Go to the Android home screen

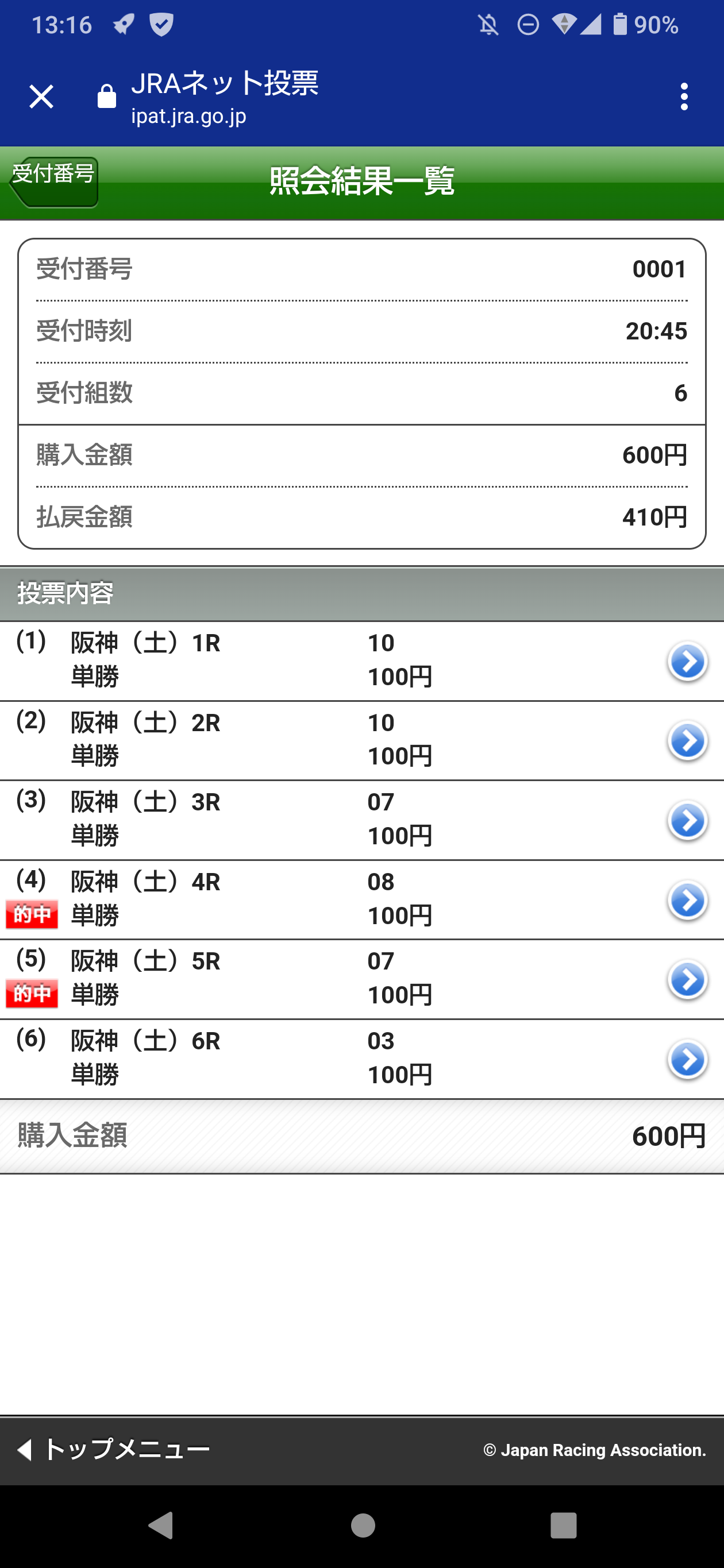pos(363,1525)
